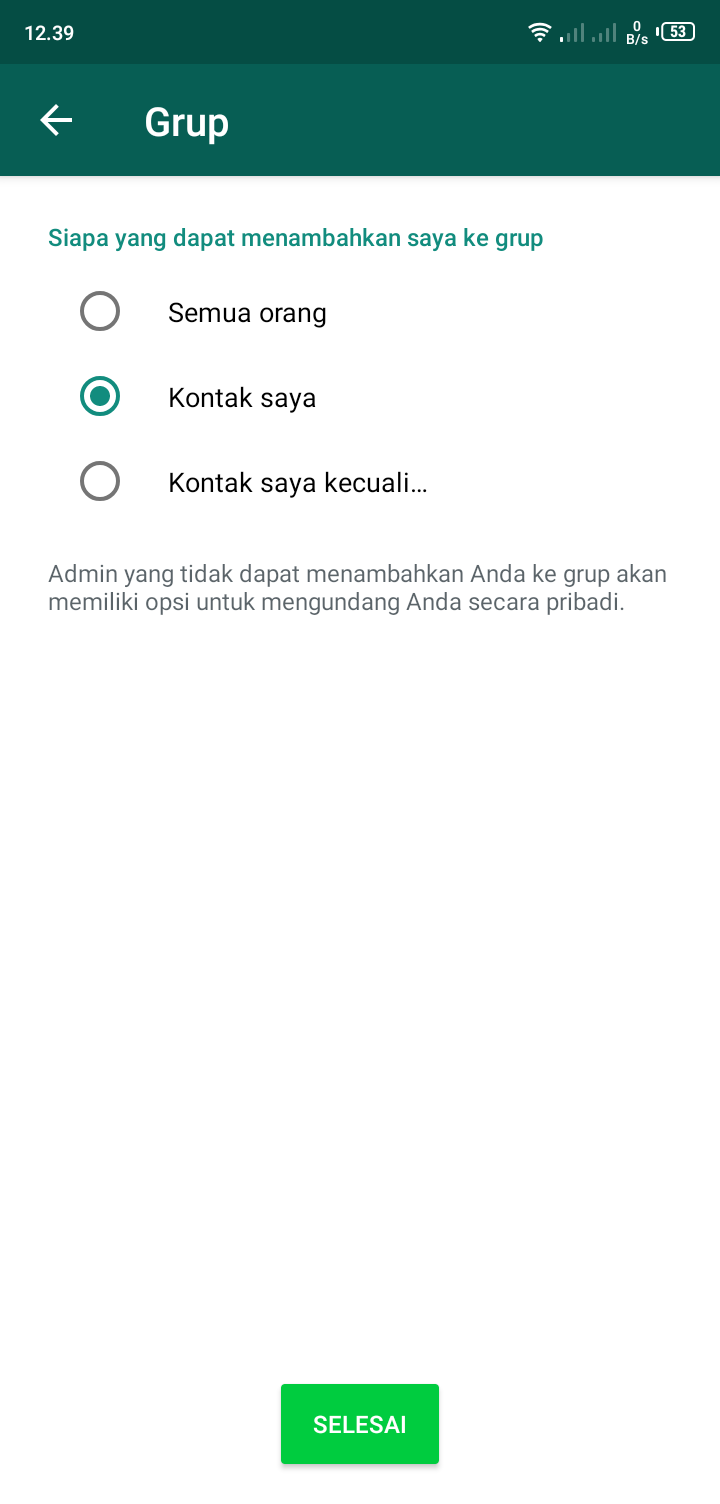This screenshot has height=1504, width=720.
Task: Go back using the arrow icon
Action: [56, 121]
